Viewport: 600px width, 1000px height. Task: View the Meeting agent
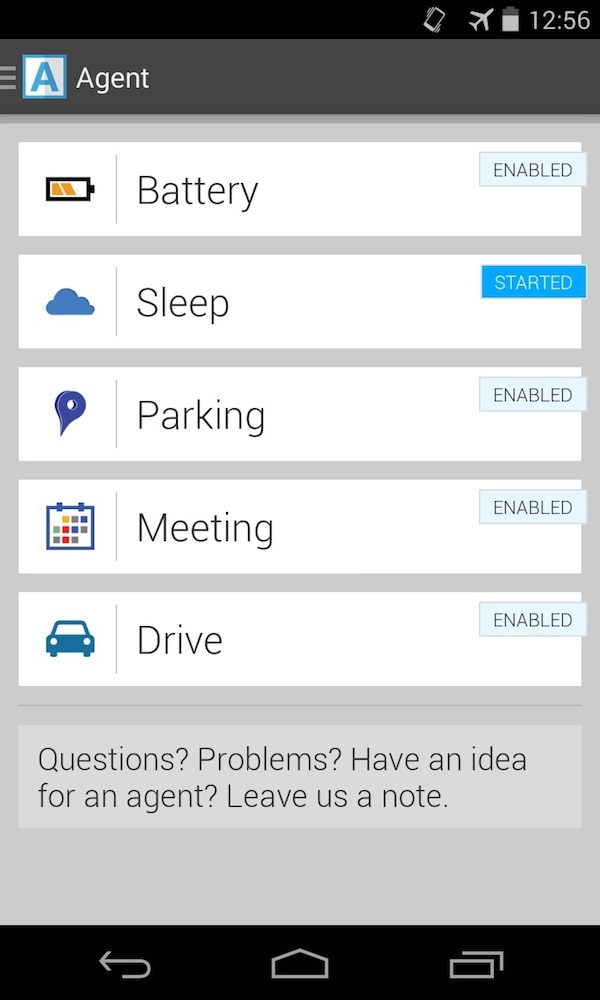[299, 527]
